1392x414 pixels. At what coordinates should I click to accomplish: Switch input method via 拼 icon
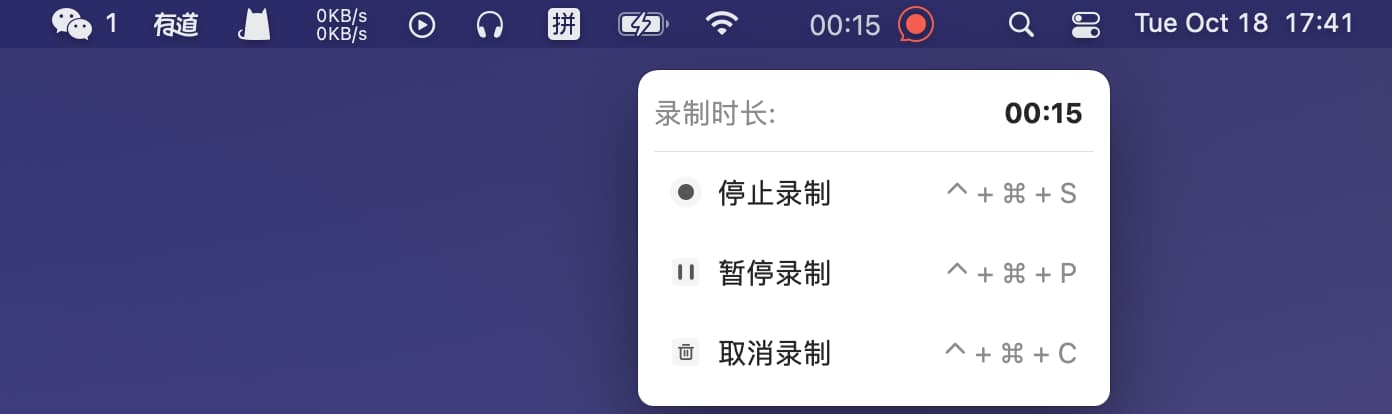[564, 24]
